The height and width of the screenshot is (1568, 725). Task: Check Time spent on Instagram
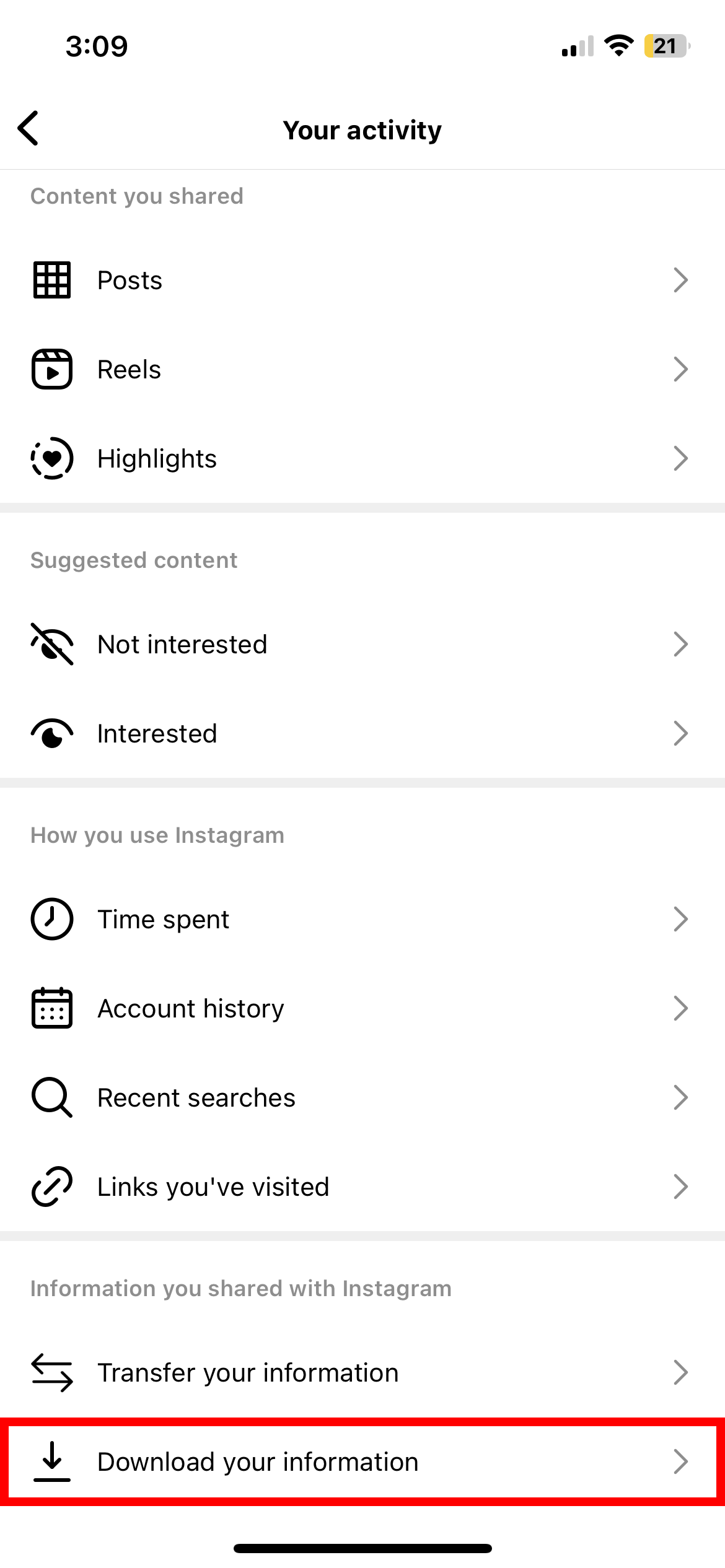point(362,919)
